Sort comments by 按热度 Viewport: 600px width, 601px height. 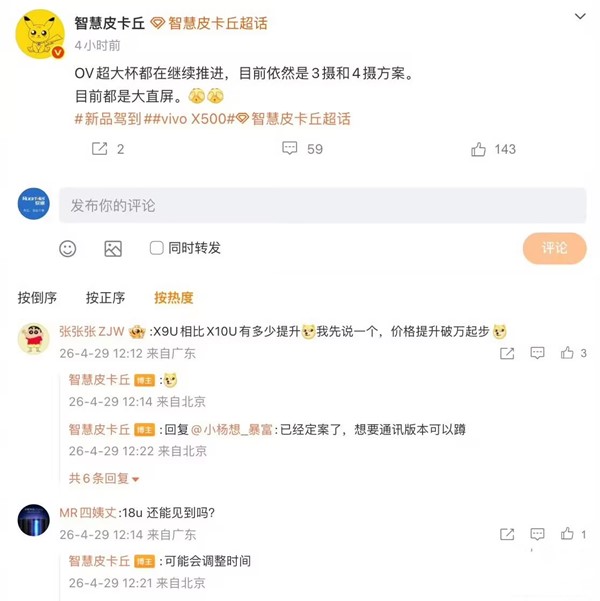[x=174, y=298]
